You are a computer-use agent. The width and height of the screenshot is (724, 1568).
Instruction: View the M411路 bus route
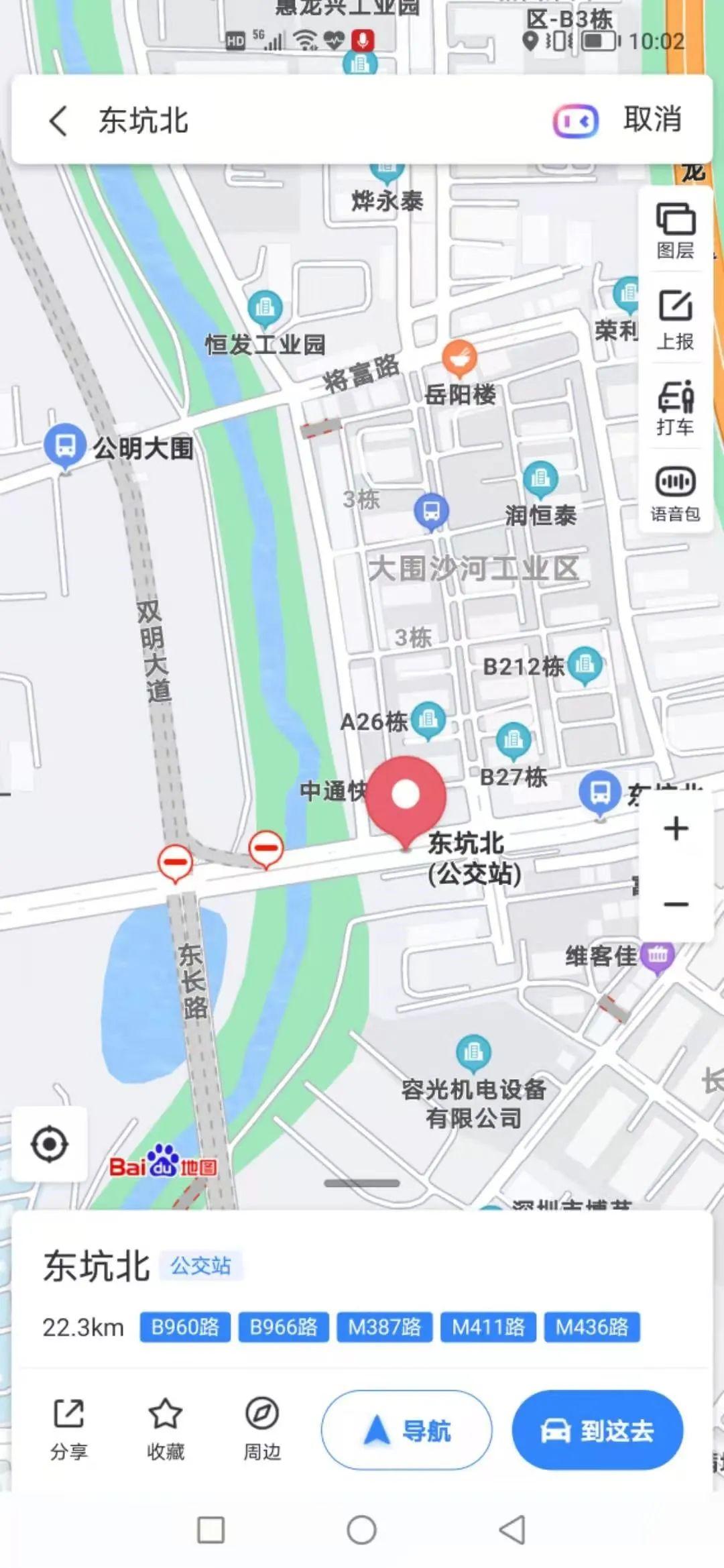click(x=488, y=1327)
